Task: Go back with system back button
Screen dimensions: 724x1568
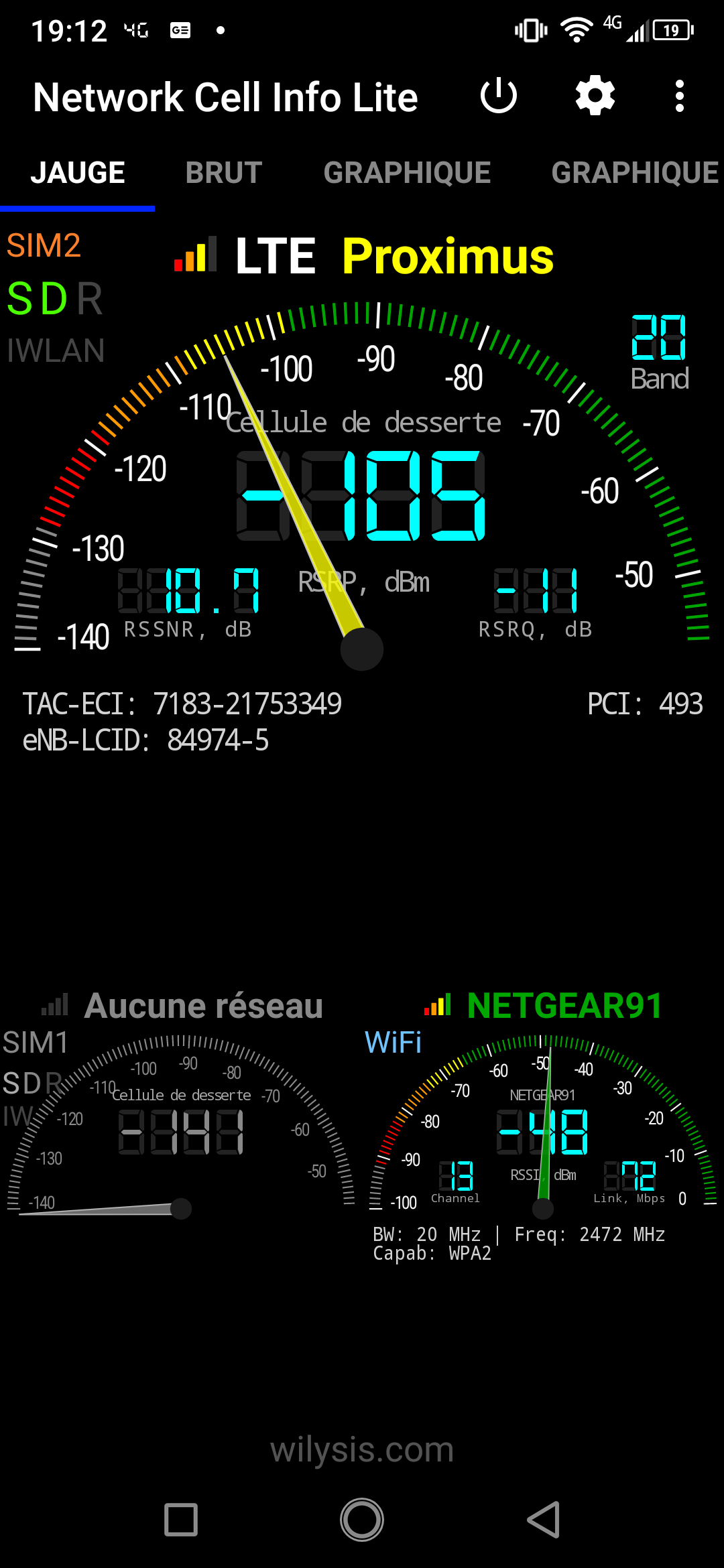Action: (544, 1520)
